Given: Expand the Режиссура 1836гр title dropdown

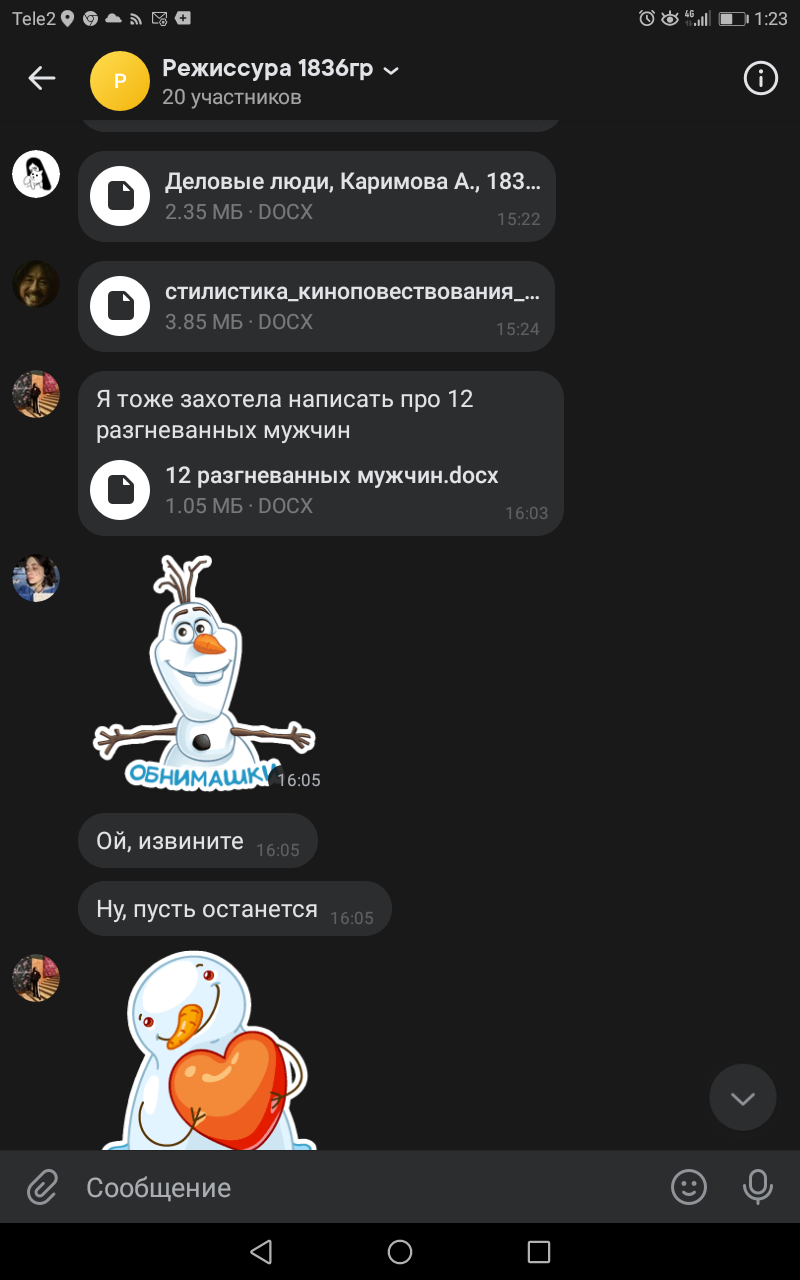Looking at the screenshot, I should pyautogui.click(x=392, y=70).
